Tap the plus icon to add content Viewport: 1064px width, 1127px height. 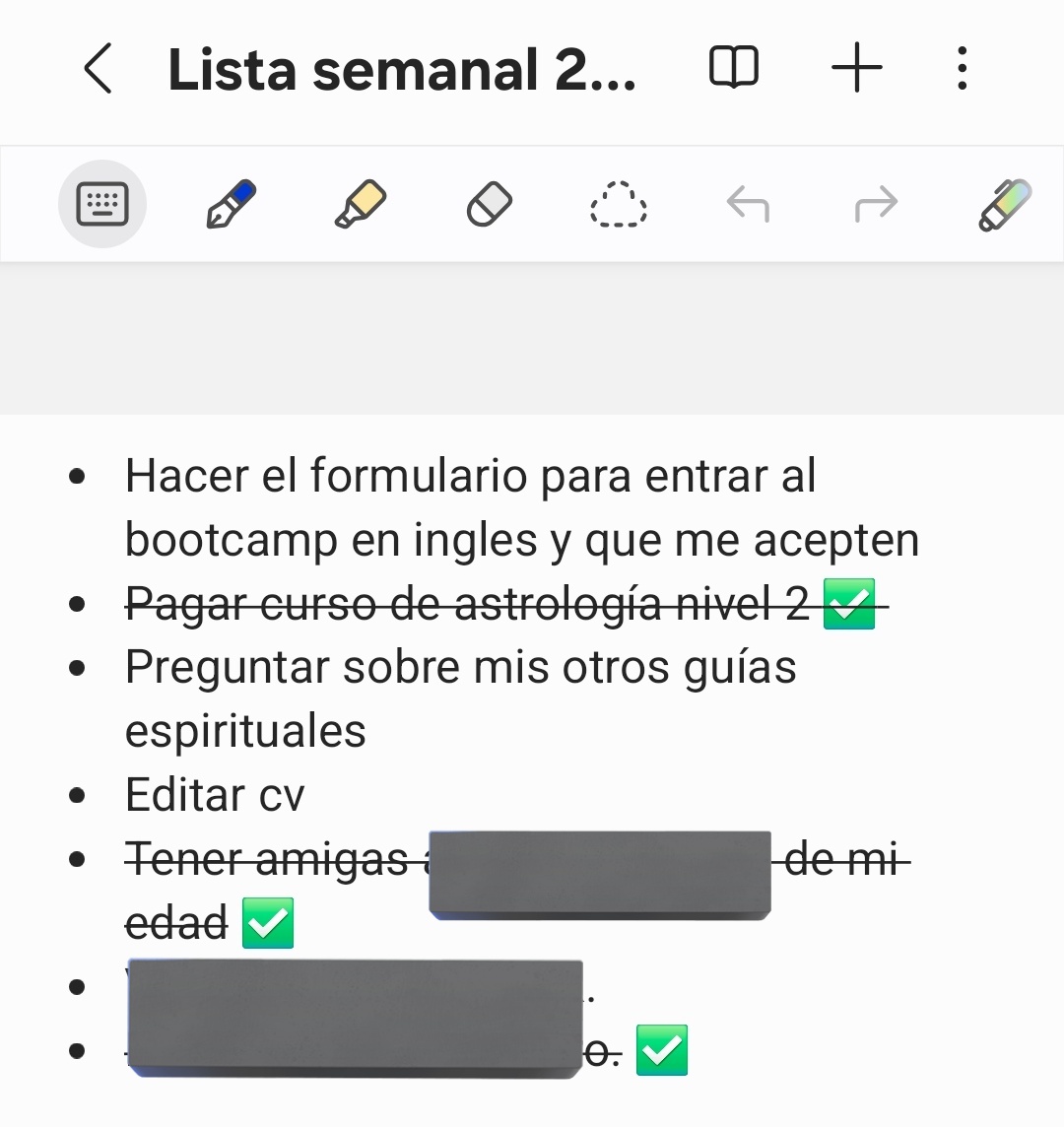coord(856,69)
